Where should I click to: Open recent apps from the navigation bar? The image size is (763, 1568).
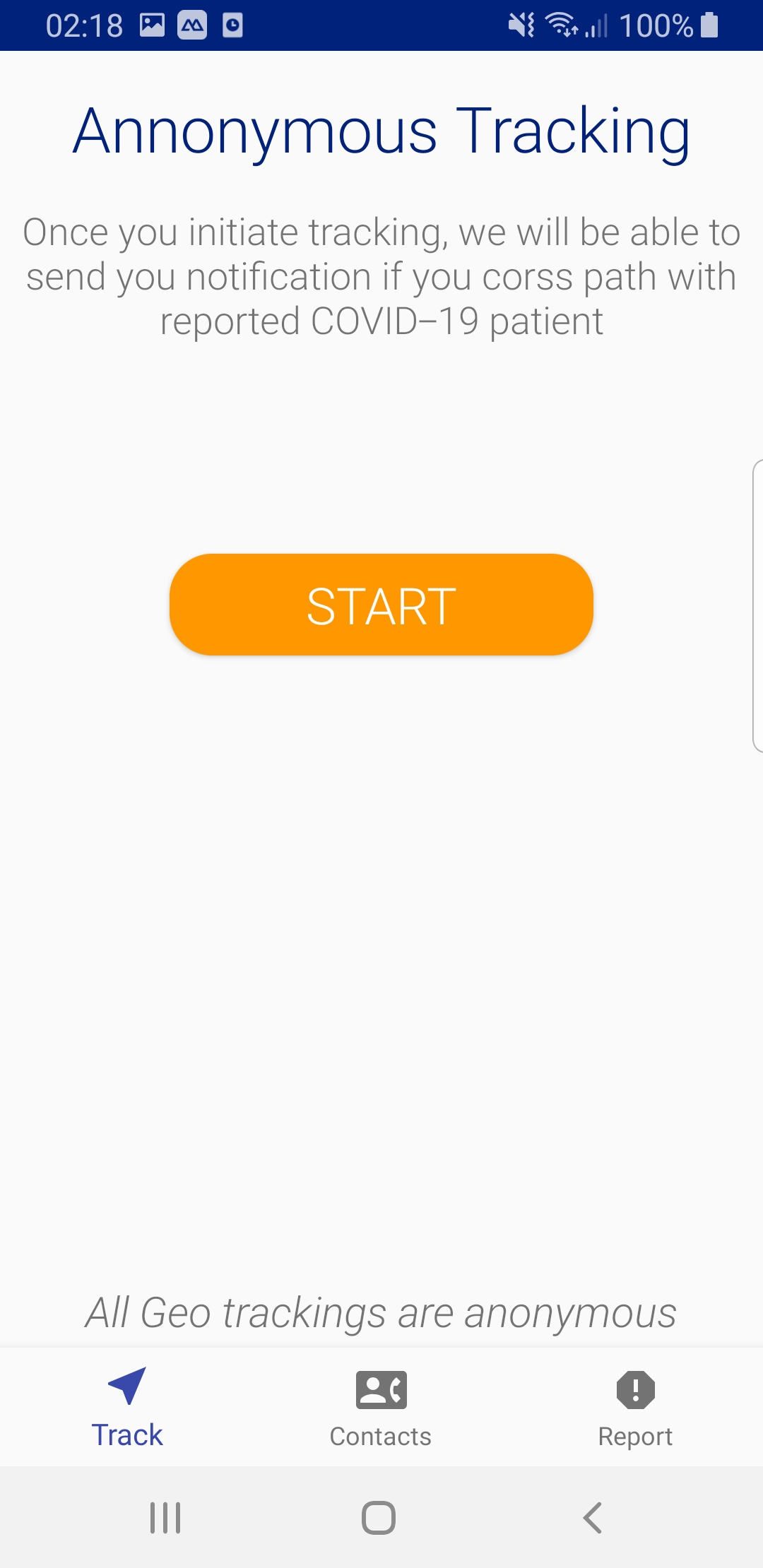tap(165, 1517)
